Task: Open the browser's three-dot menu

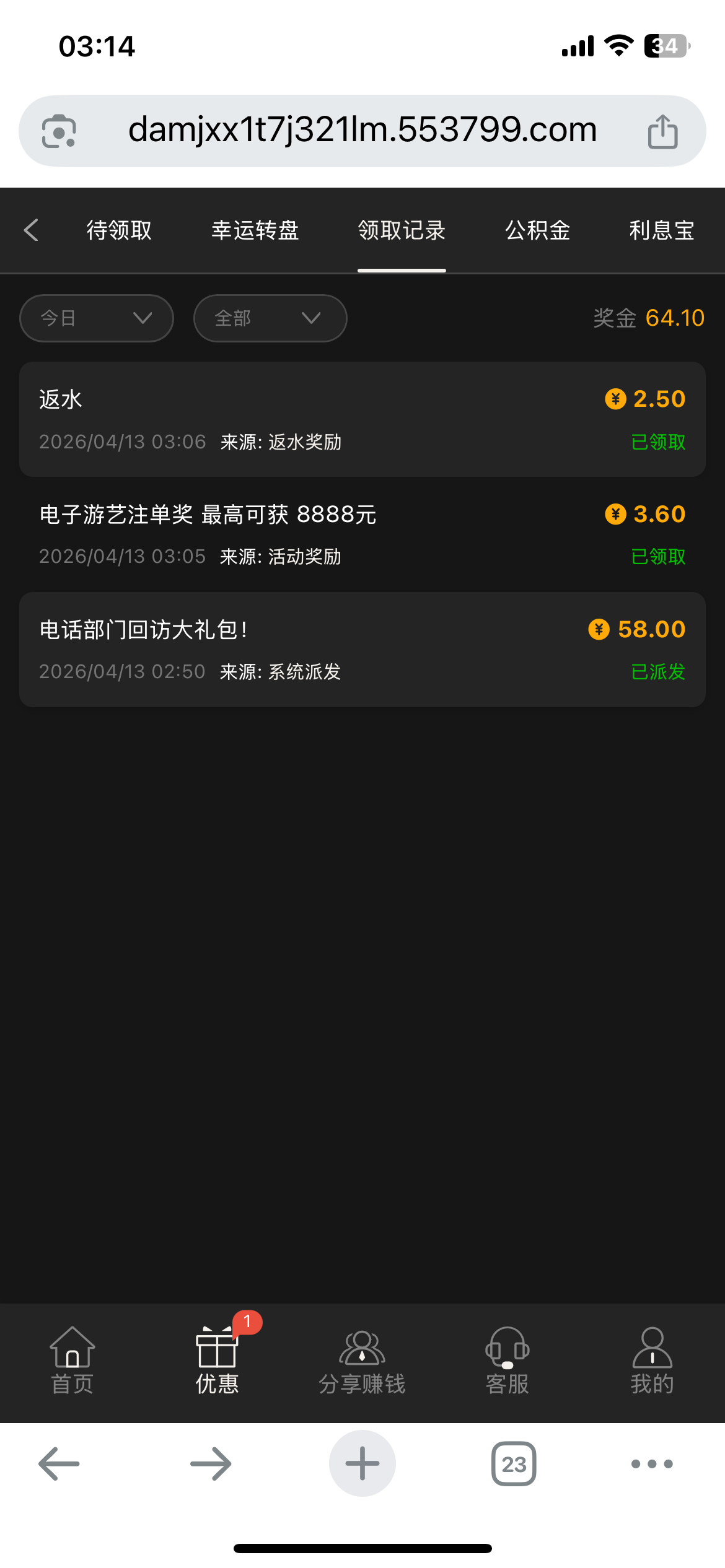Action: pyautogui.click(x=652, y=1464)
